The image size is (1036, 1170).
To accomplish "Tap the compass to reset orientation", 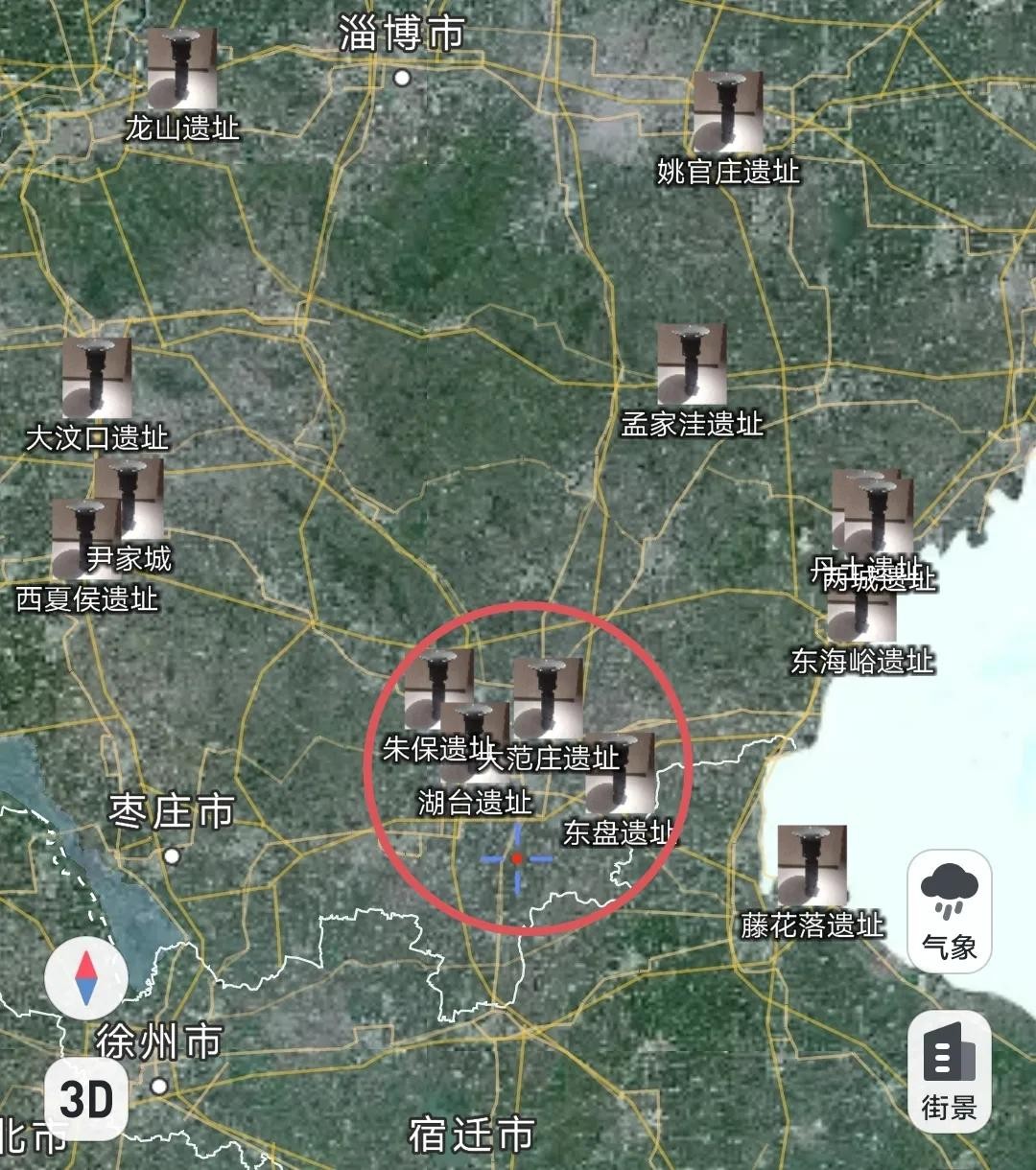I will (x=86, y=978).
